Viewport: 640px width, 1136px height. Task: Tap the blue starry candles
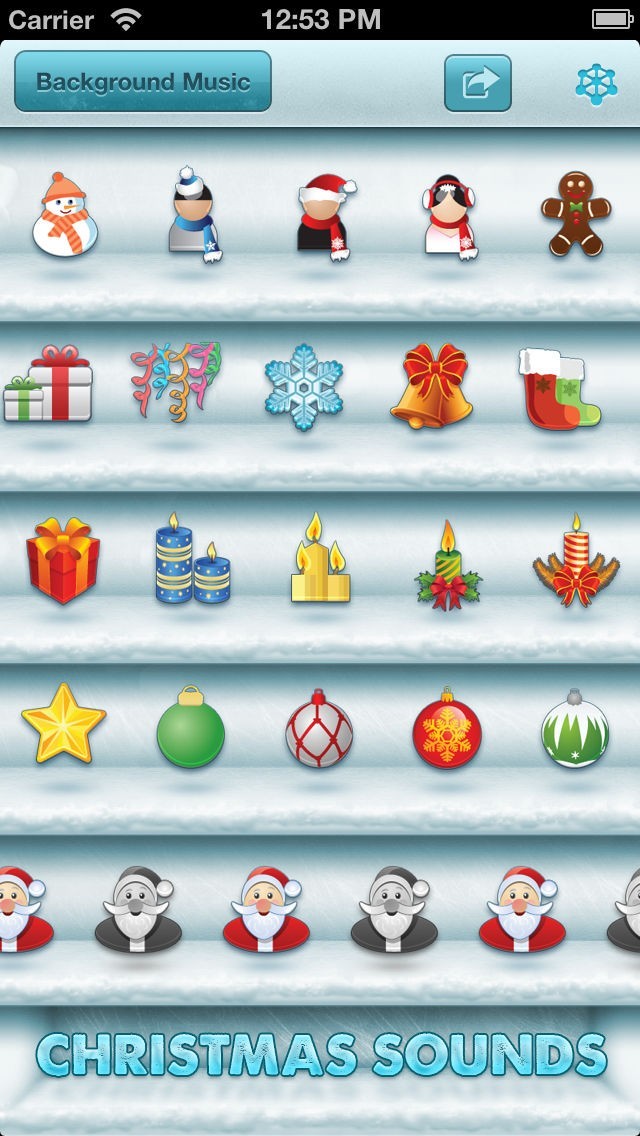[192, 560]
